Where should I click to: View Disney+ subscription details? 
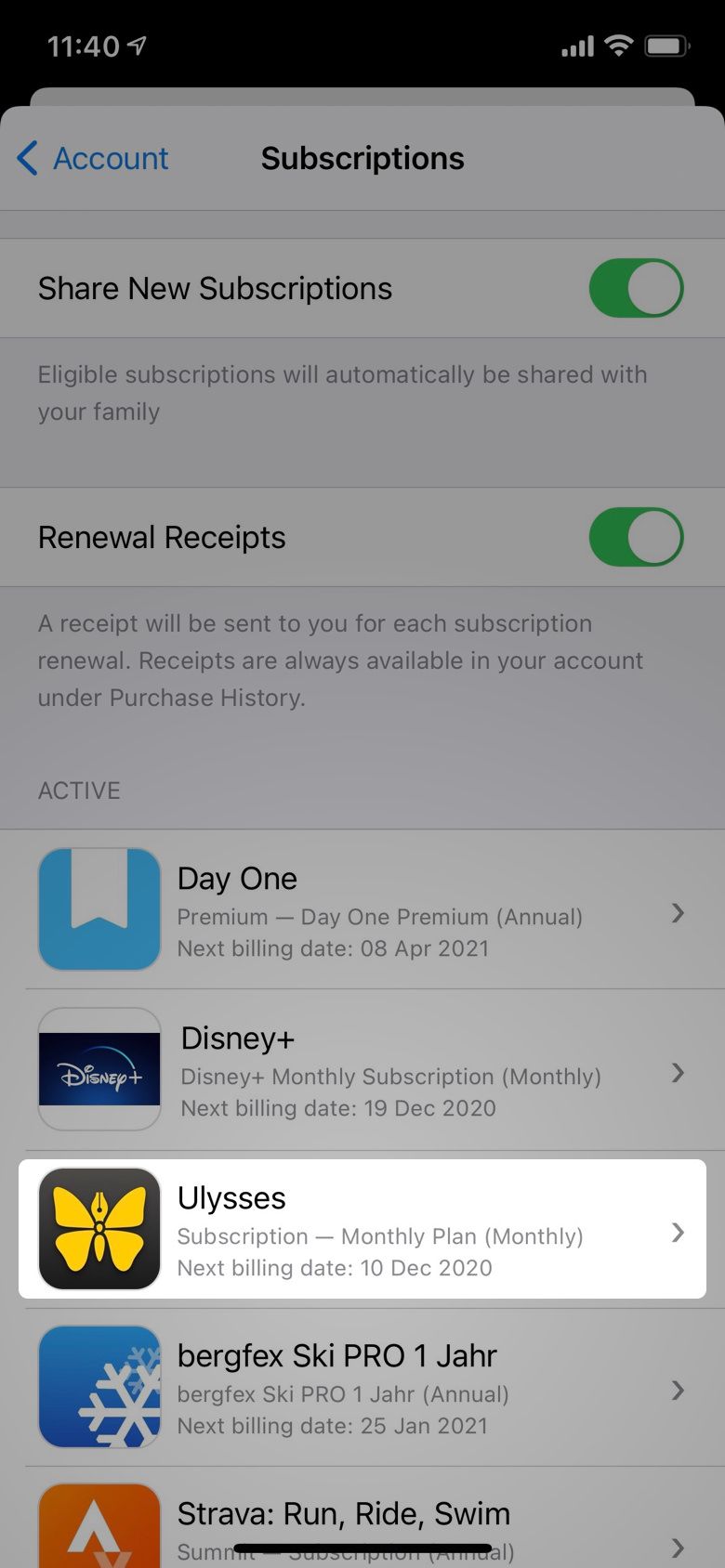(x=362, y=1070)
